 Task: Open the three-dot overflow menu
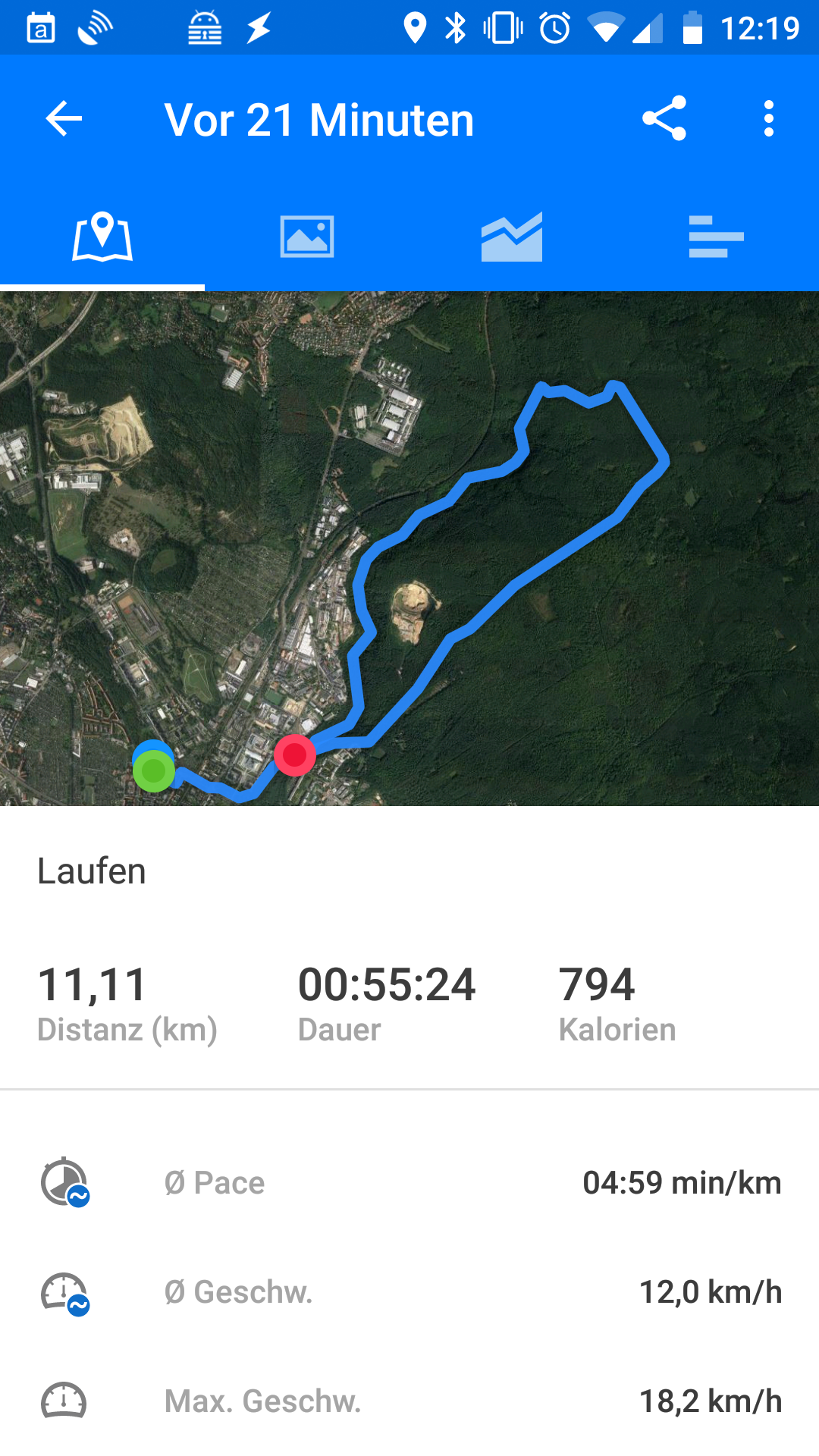pos(769,119)
